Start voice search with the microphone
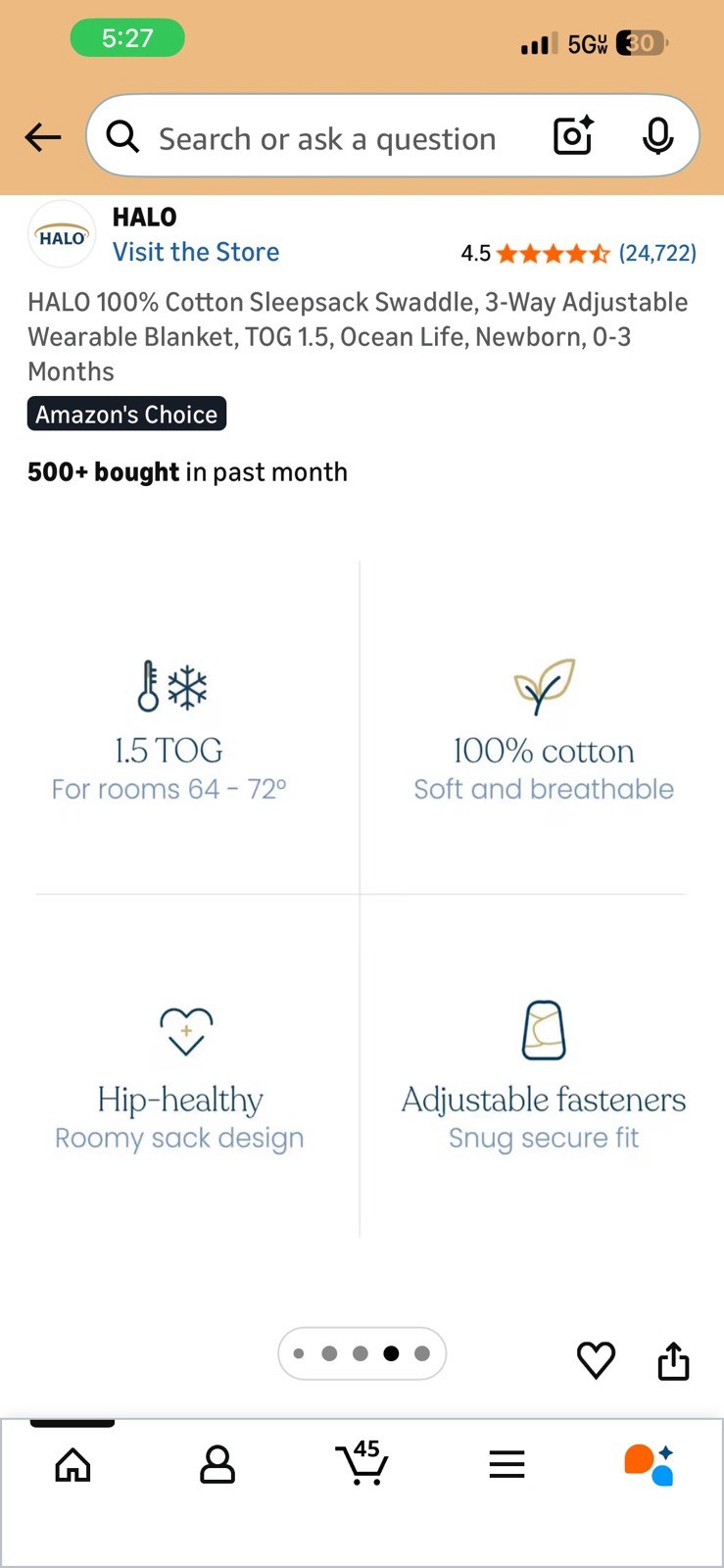Image resolution: width=724 pixels, height=1568 pixels. click(657, 136)
